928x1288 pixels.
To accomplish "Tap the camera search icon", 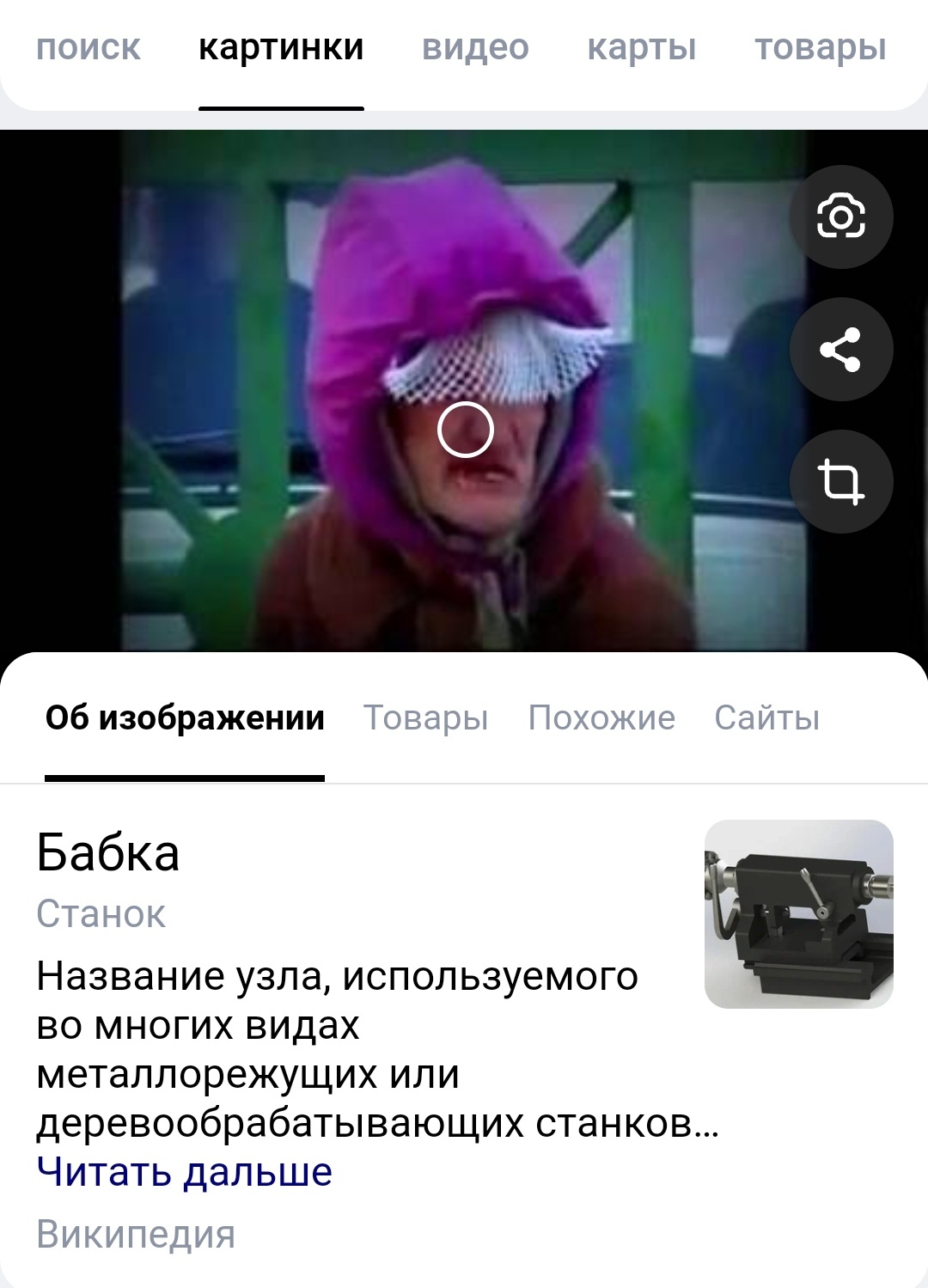I will click(840, 217).
